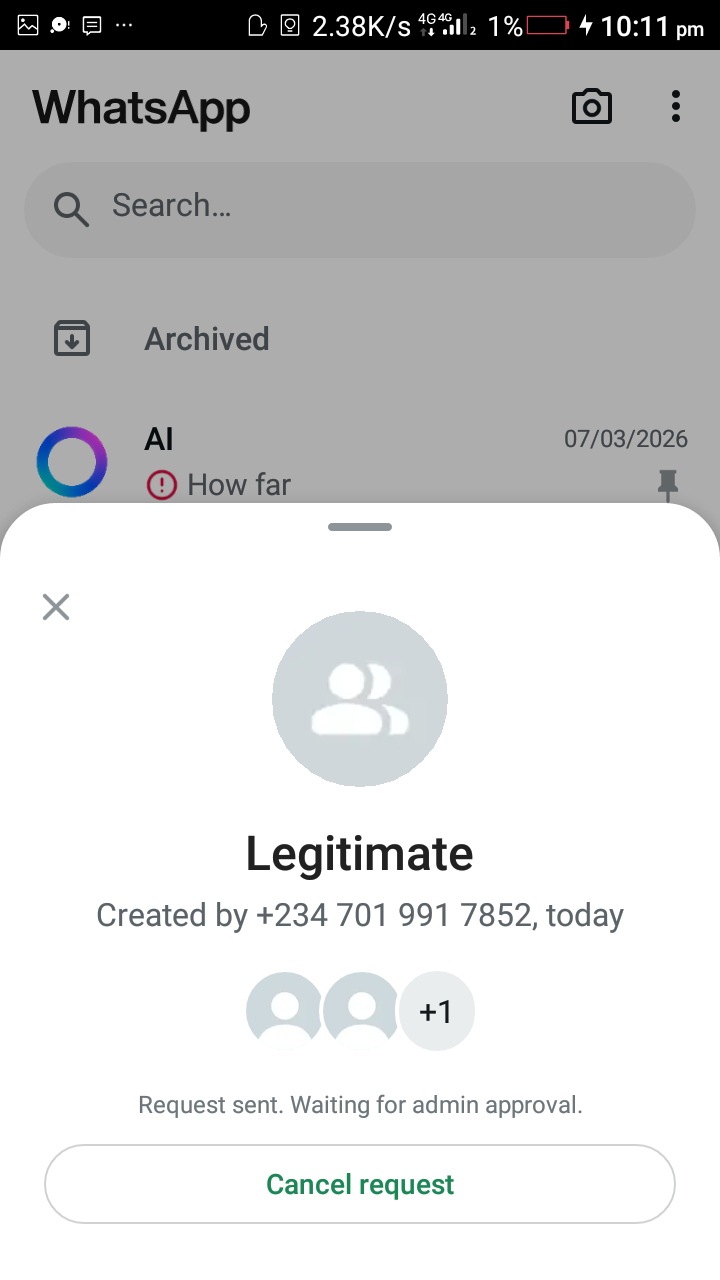The width and height of the screenshot is (720, 1280).
Task: Open the camera from the WhatsApp header
Action: point(591,106)
